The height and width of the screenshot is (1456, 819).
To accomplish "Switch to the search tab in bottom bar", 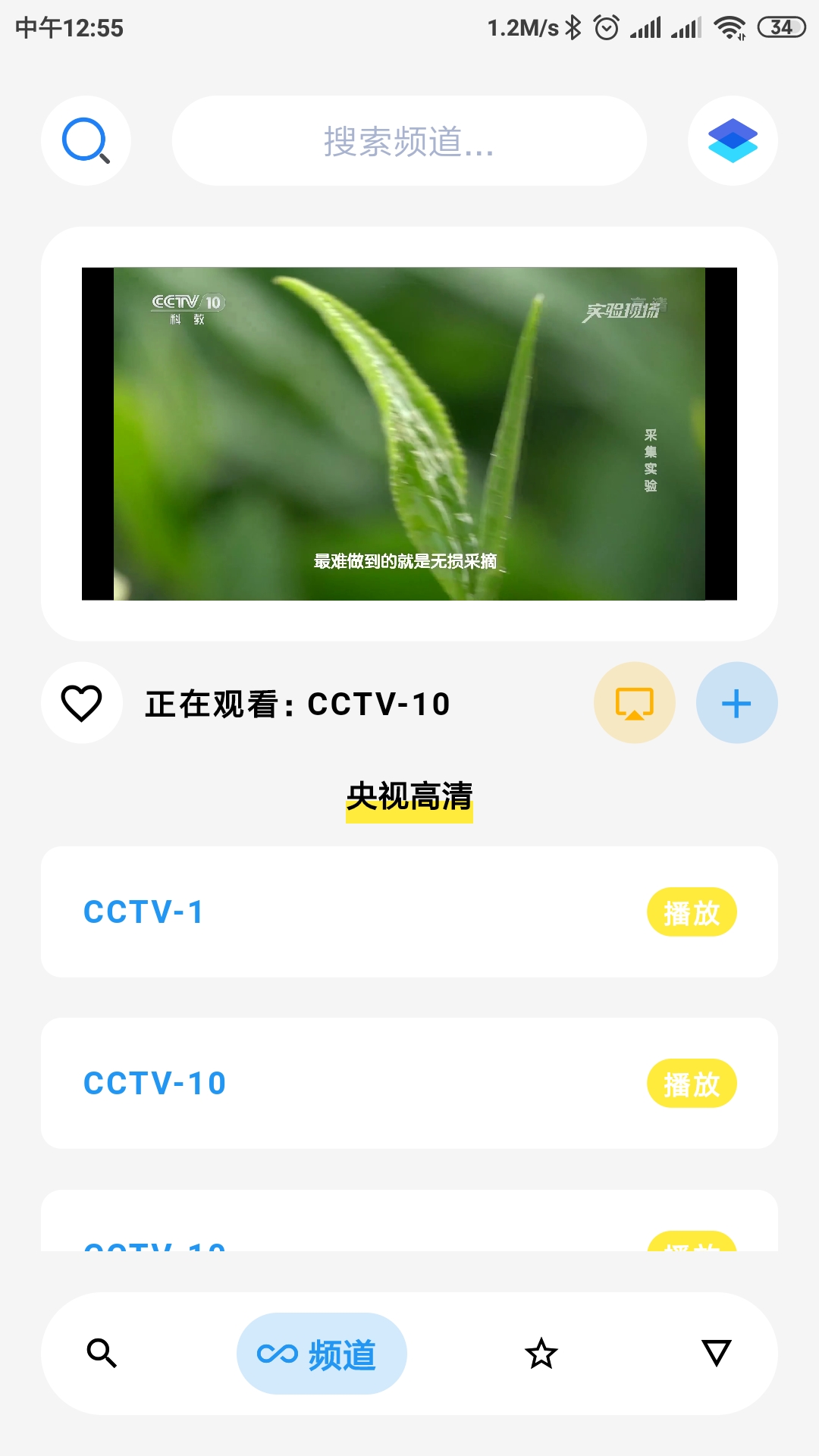I will (102, 1354).
